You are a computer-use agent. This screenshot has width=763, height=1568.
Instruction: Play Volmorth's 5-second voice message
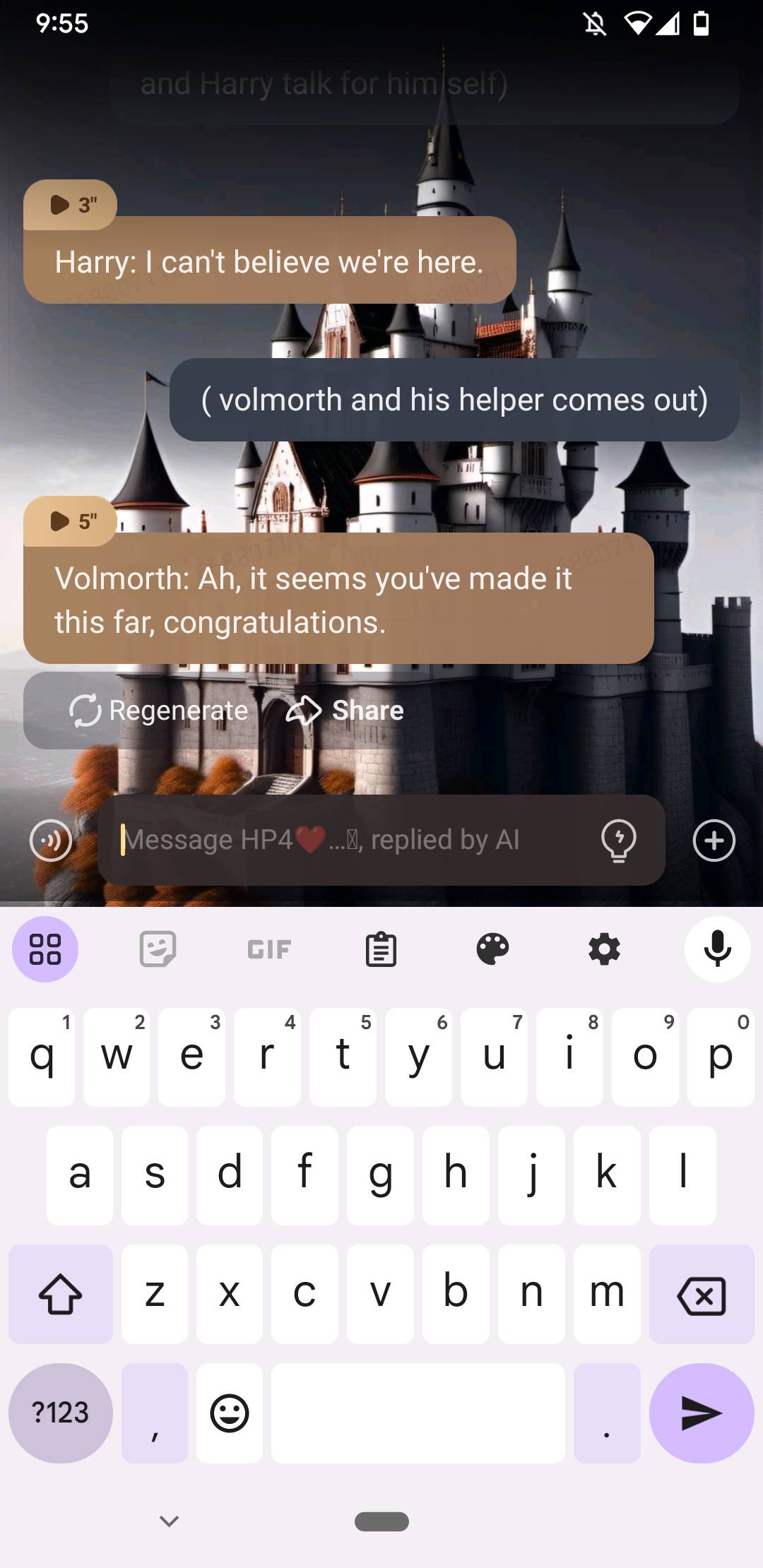pos(70,521)
